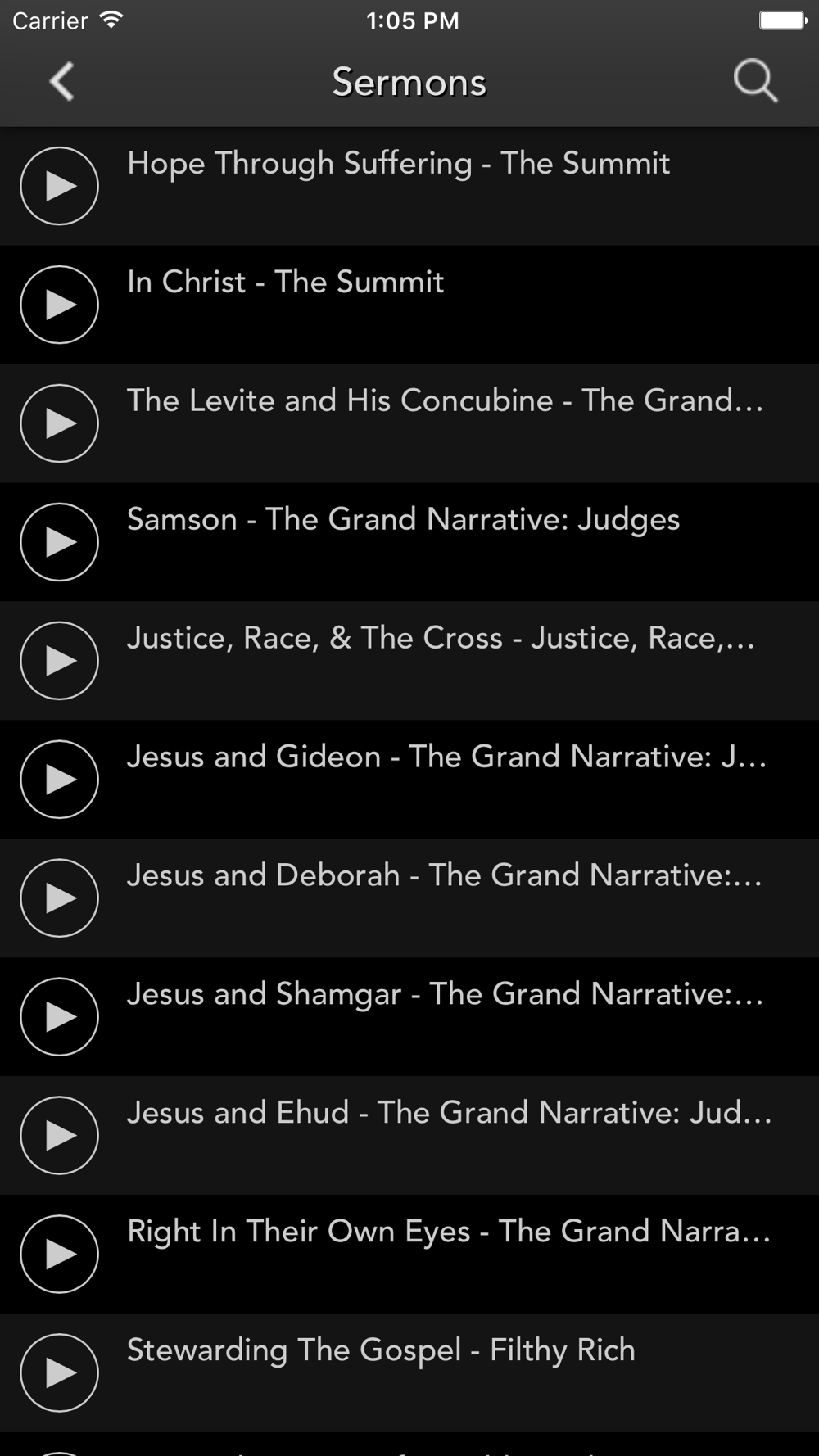Open the sermon search icon
This screenshot has width=819, height=1456.
(x=755, y=81)
